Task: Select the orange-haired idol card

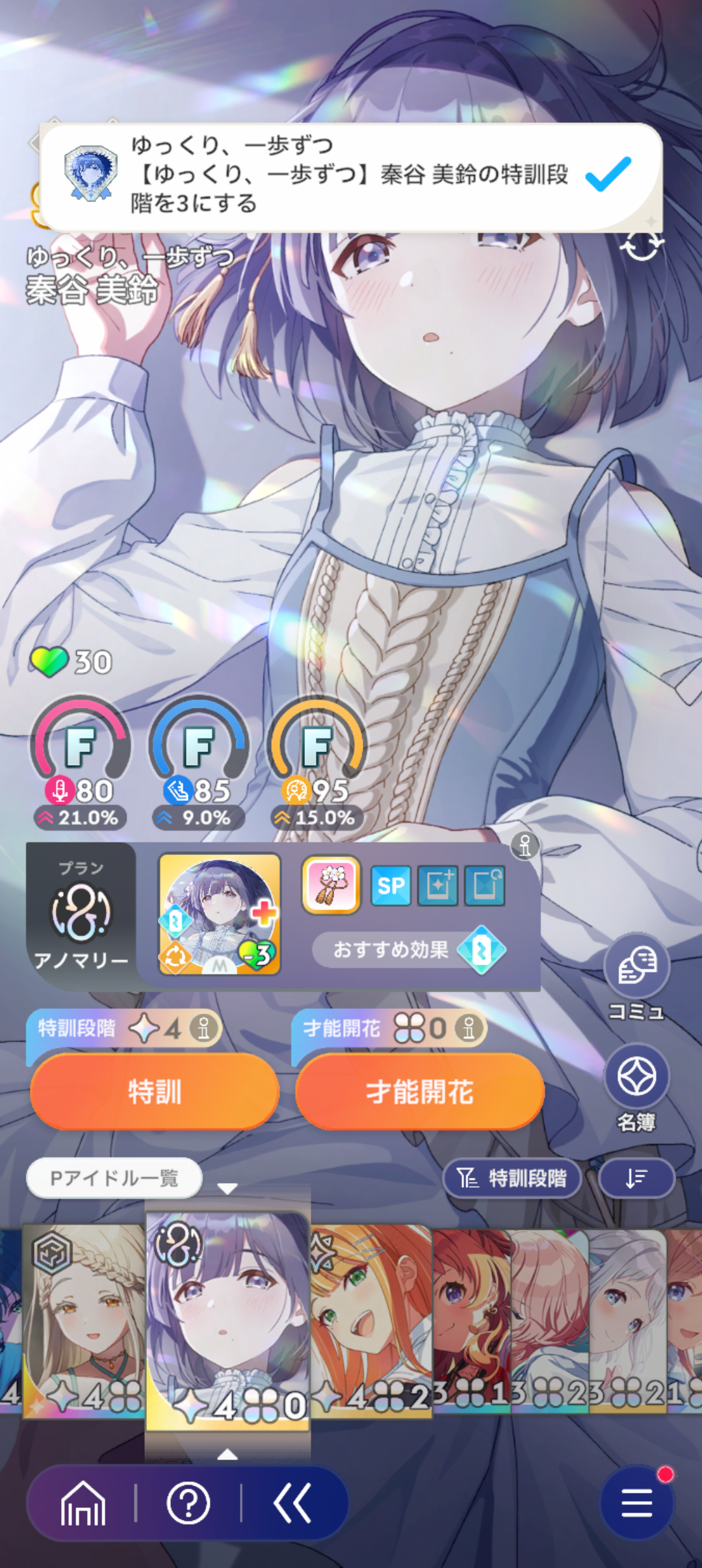Action: pyautogui.click(x=371, y=1320)
